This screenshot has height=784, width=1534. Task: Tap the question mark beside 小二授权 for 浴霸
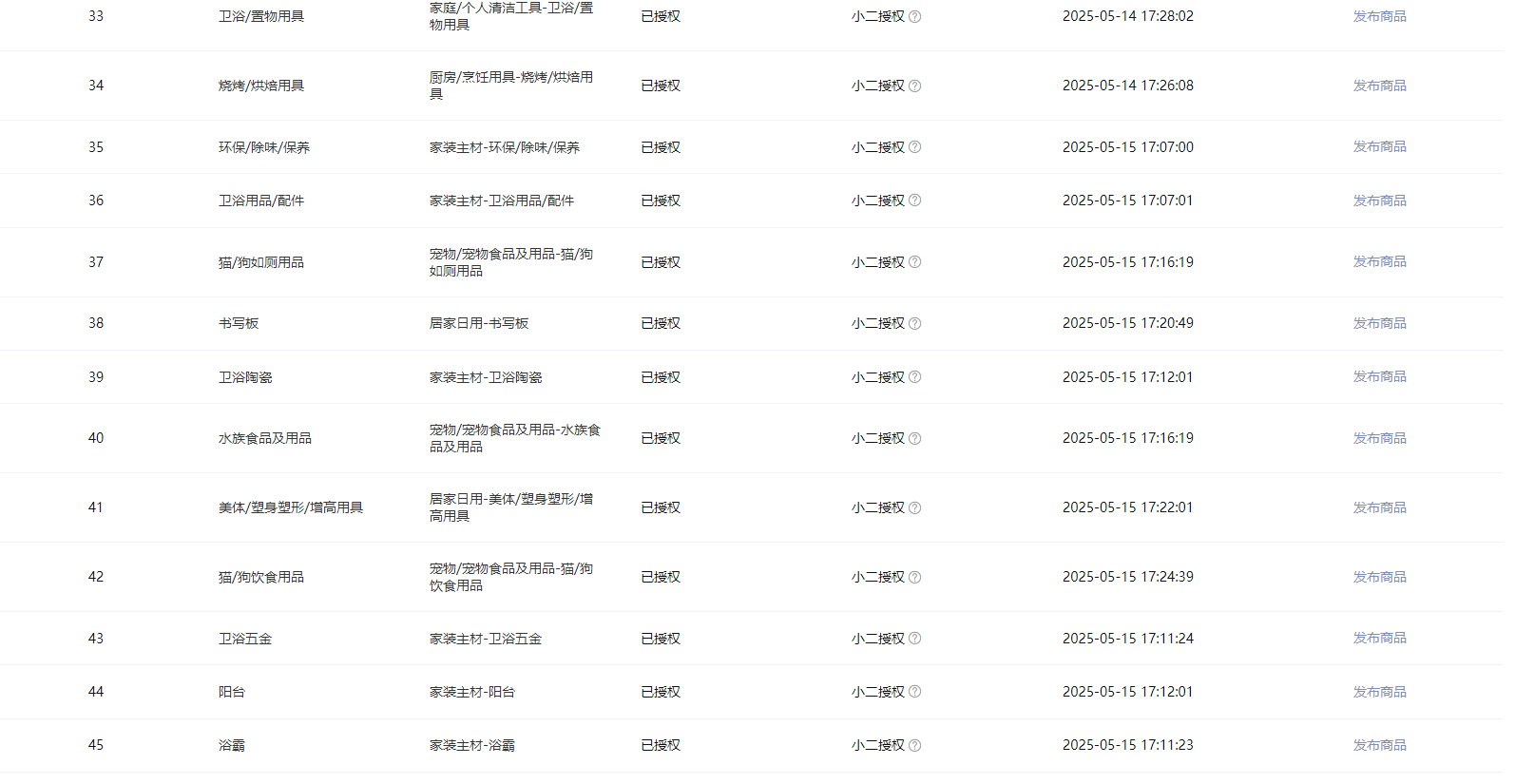click(914, 745)
